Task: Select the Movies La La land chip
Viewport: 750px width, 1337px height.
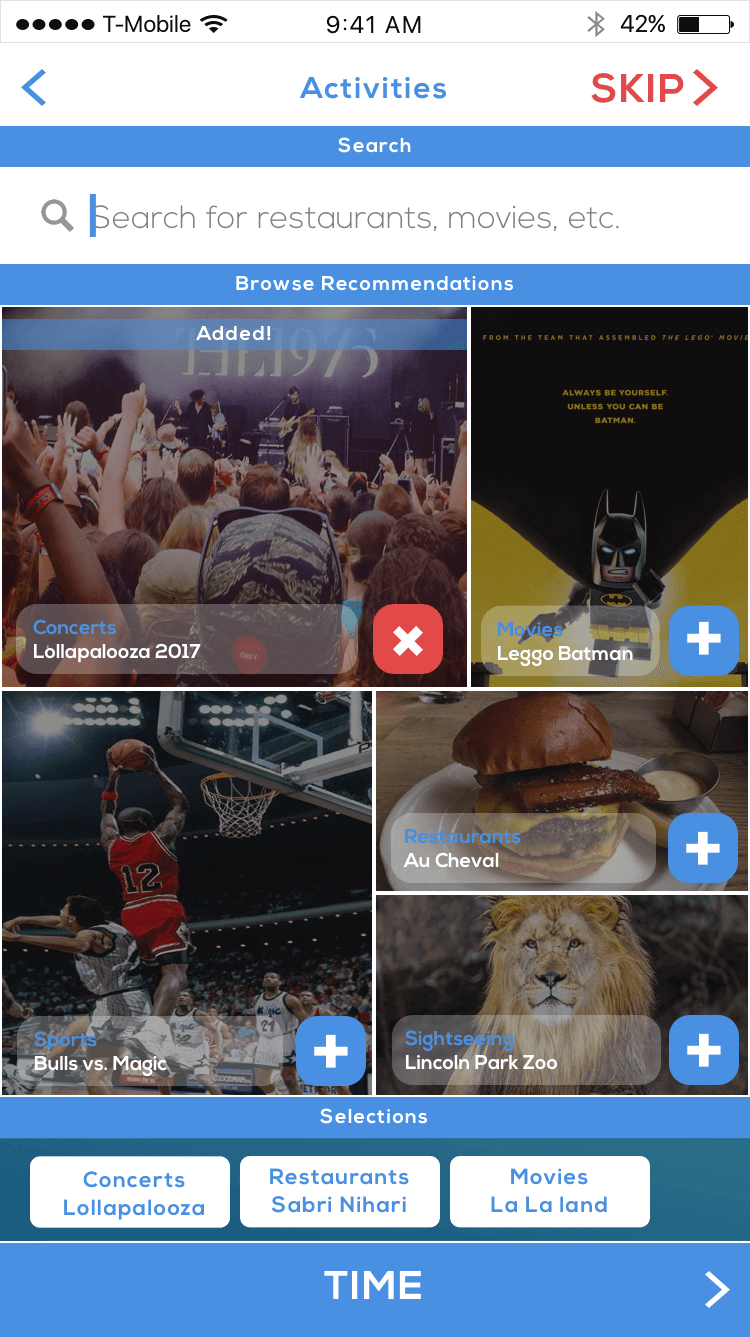Action: coord(550,1192)
